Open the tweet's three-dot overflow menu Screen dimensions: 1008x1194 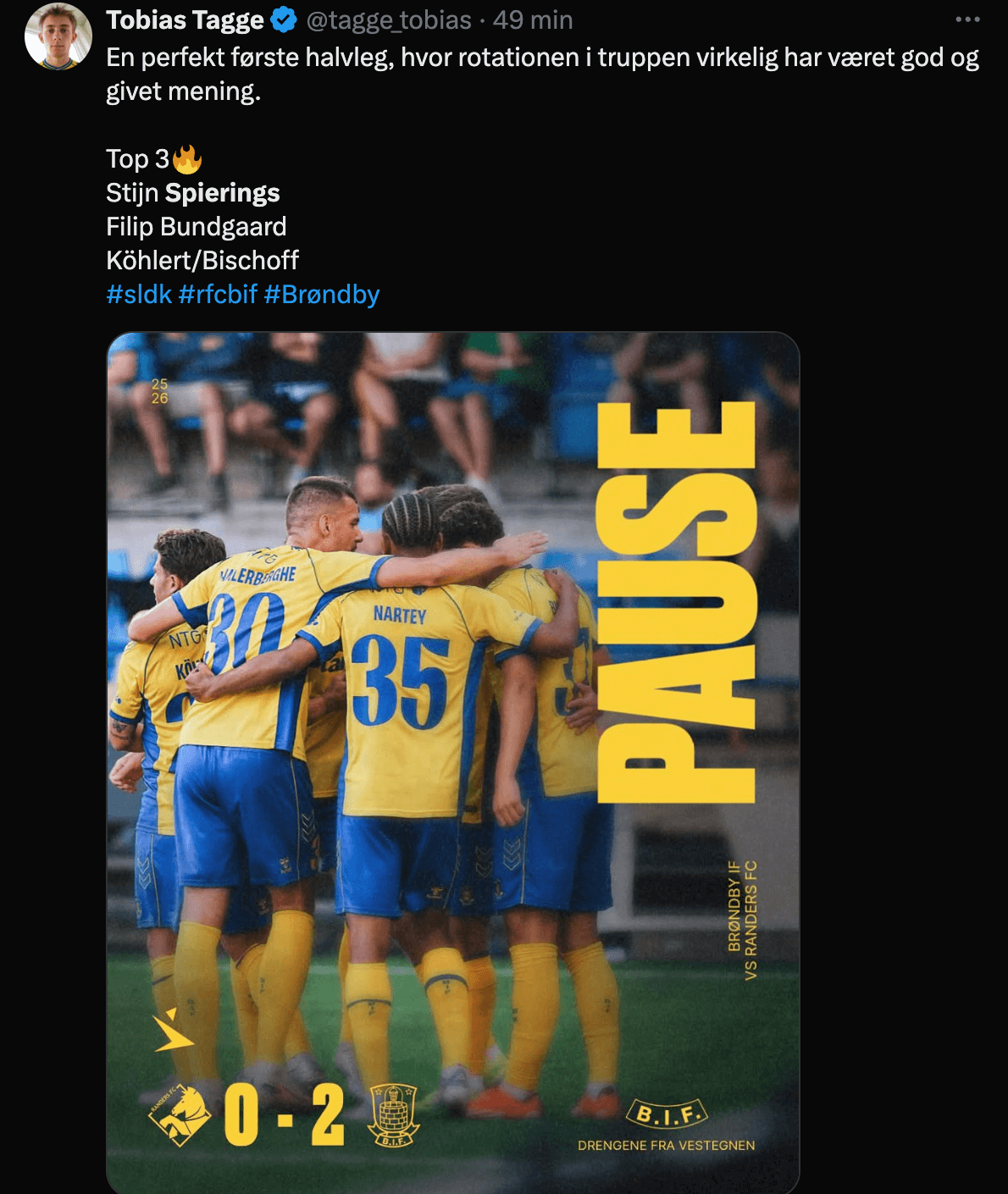(967, 19)
